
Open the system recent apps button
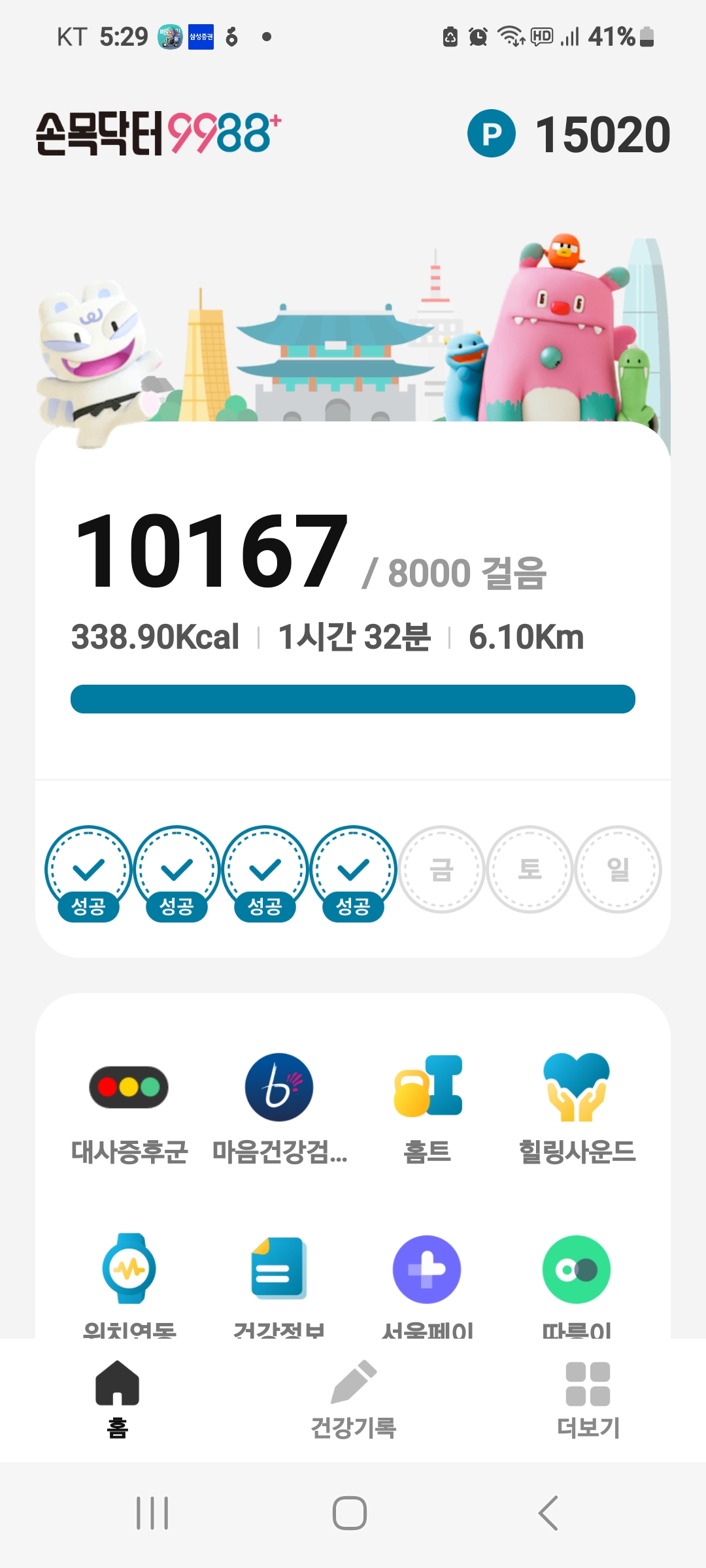coord(152,1513)
